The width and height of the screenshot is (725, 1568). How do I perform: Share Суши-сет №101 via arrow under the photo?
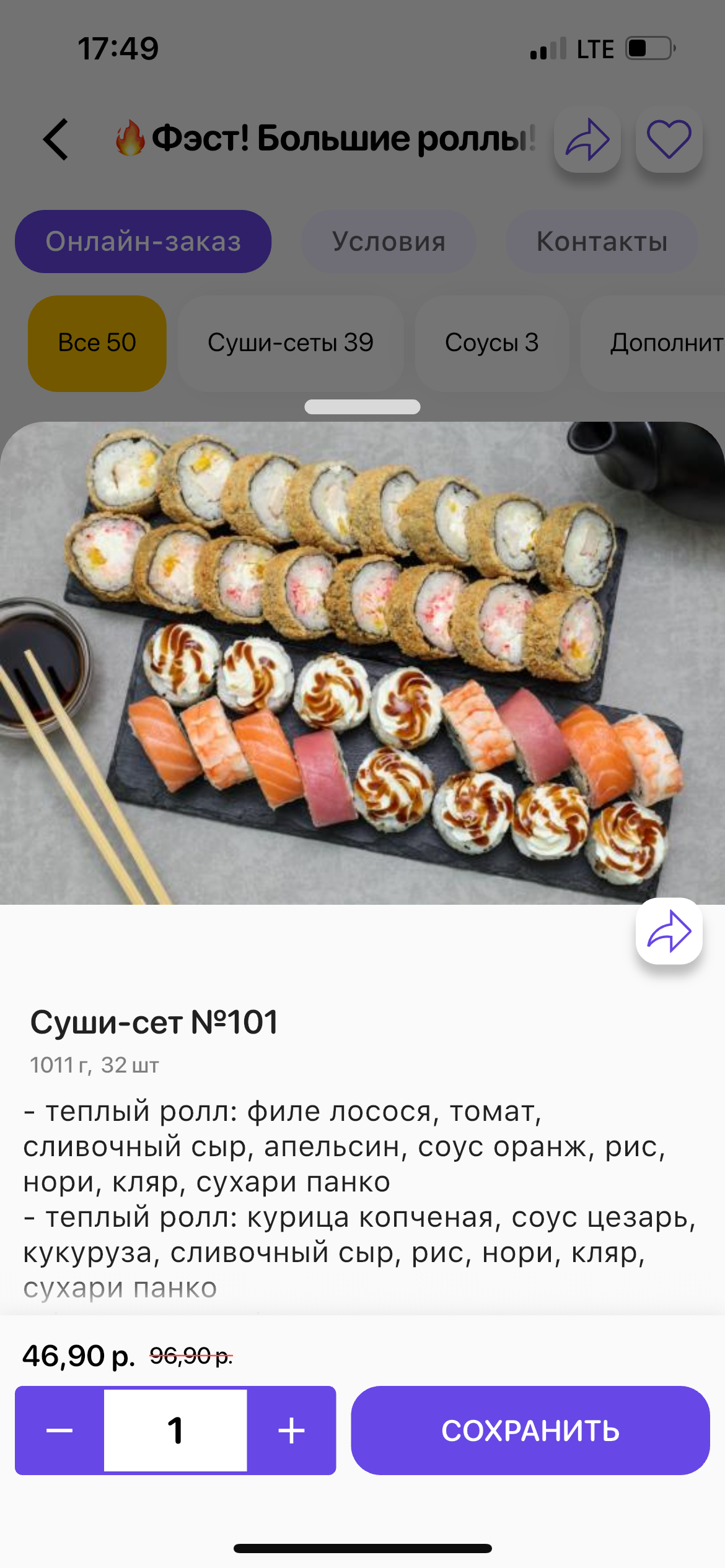[669, 931]
